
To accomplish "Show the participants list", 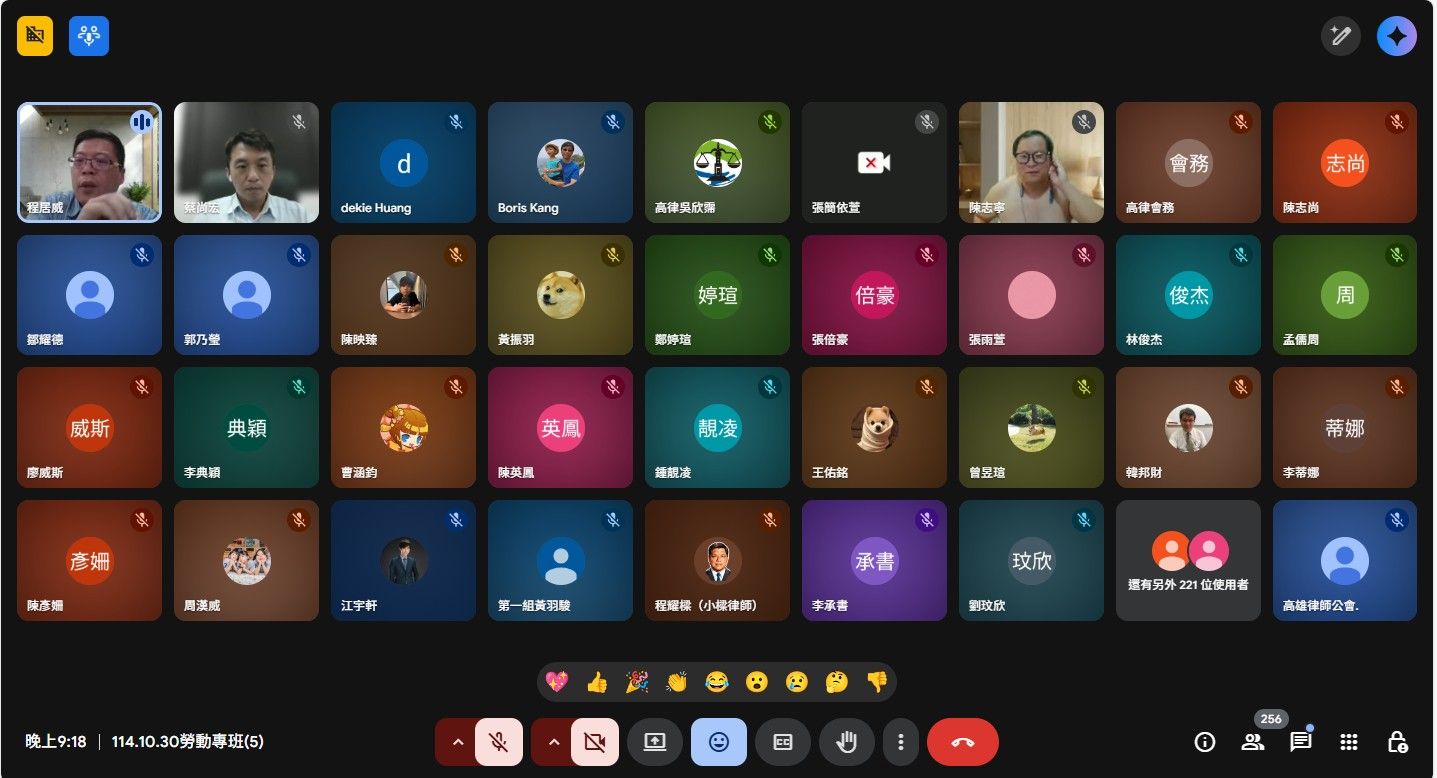I will (x=1252, y=742).
